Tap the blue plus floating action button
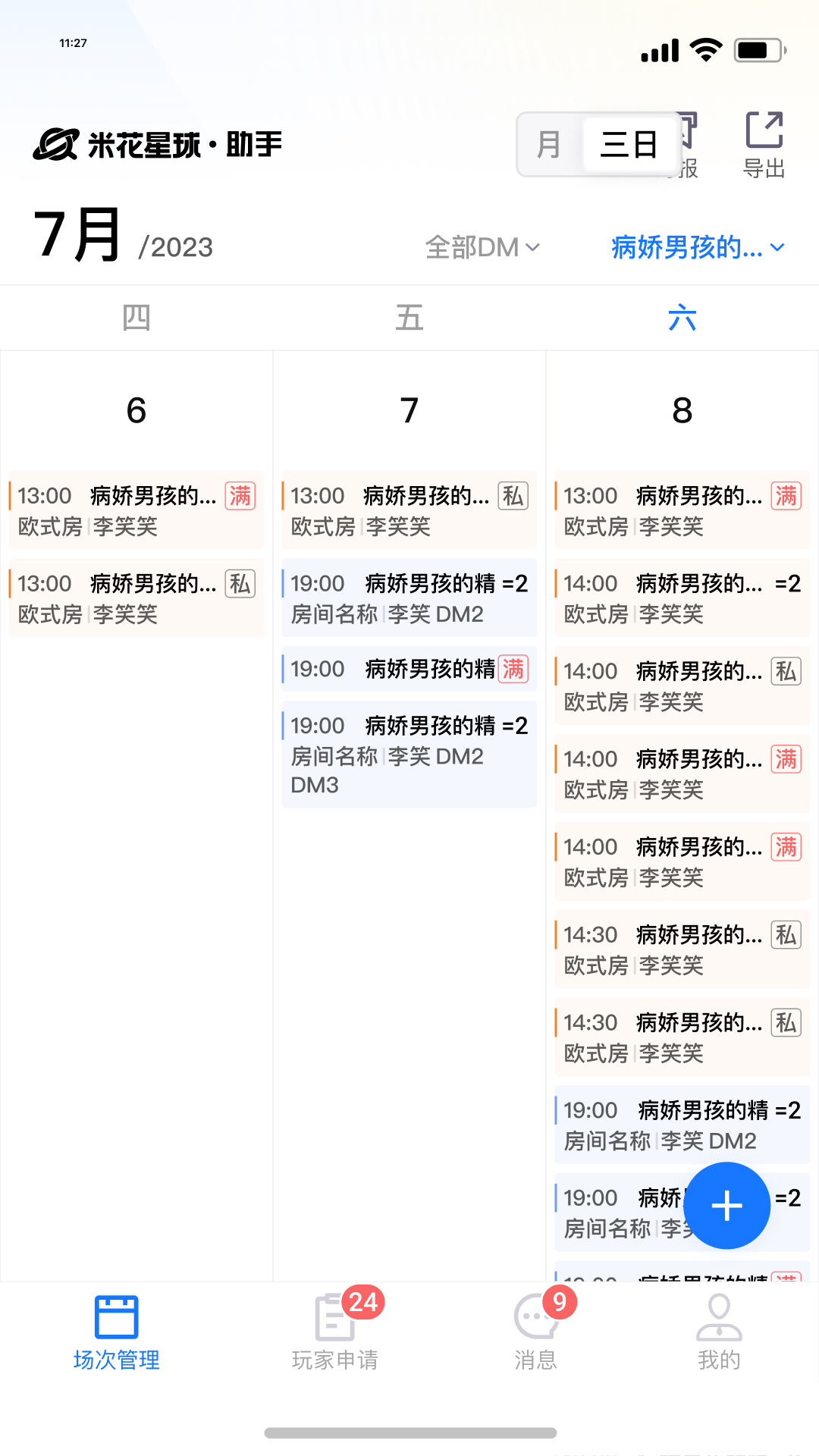 tap(726, 1206)
